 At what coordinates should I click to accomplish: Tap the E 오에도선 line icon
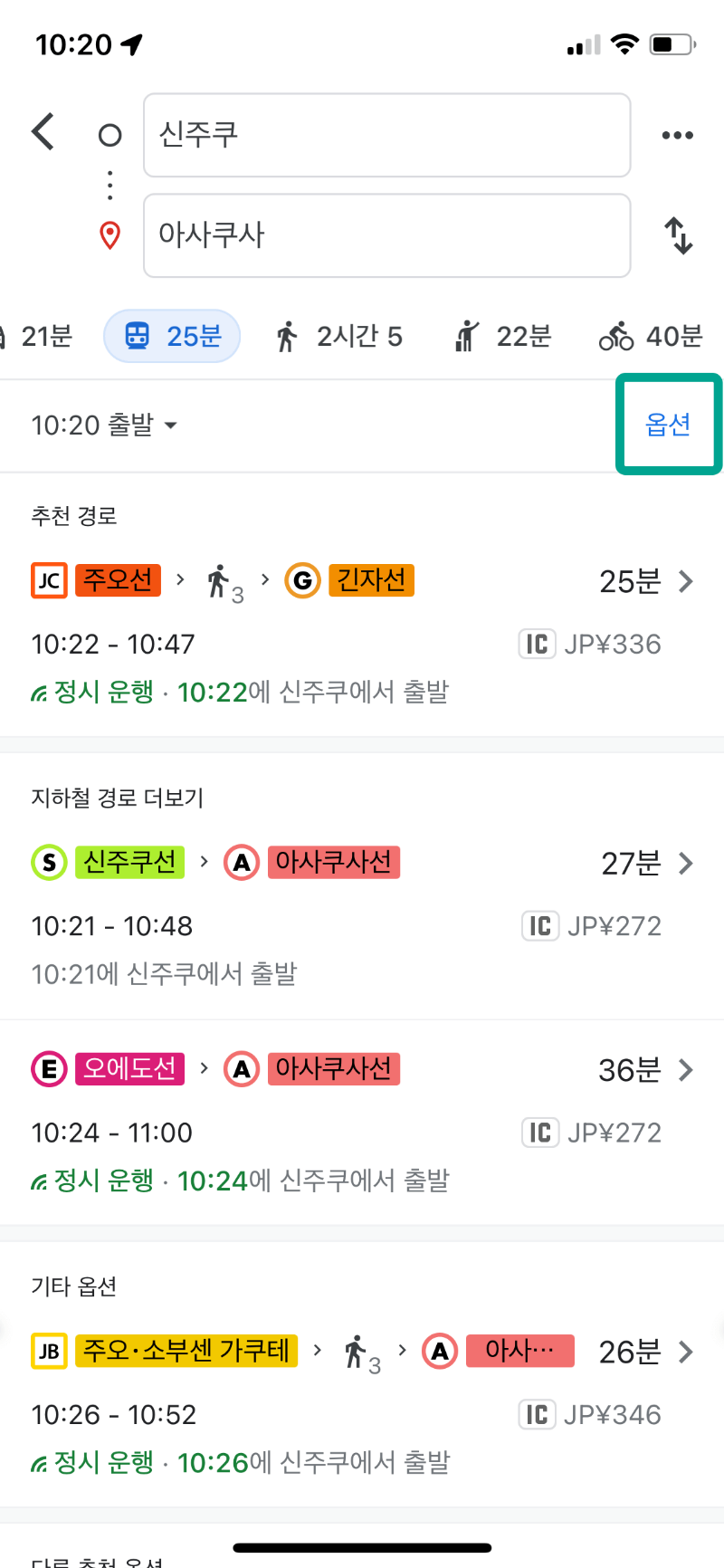pyautogui.click(x=48, y=1069)
